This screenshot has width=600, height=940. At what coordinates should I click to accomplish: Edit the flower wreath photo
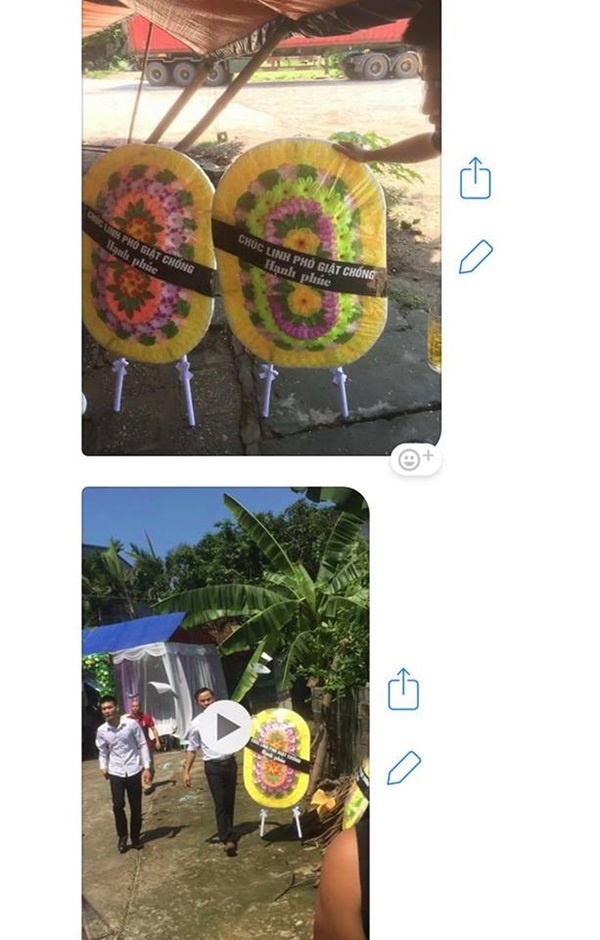pyautogui.click(x=476, y=257)
